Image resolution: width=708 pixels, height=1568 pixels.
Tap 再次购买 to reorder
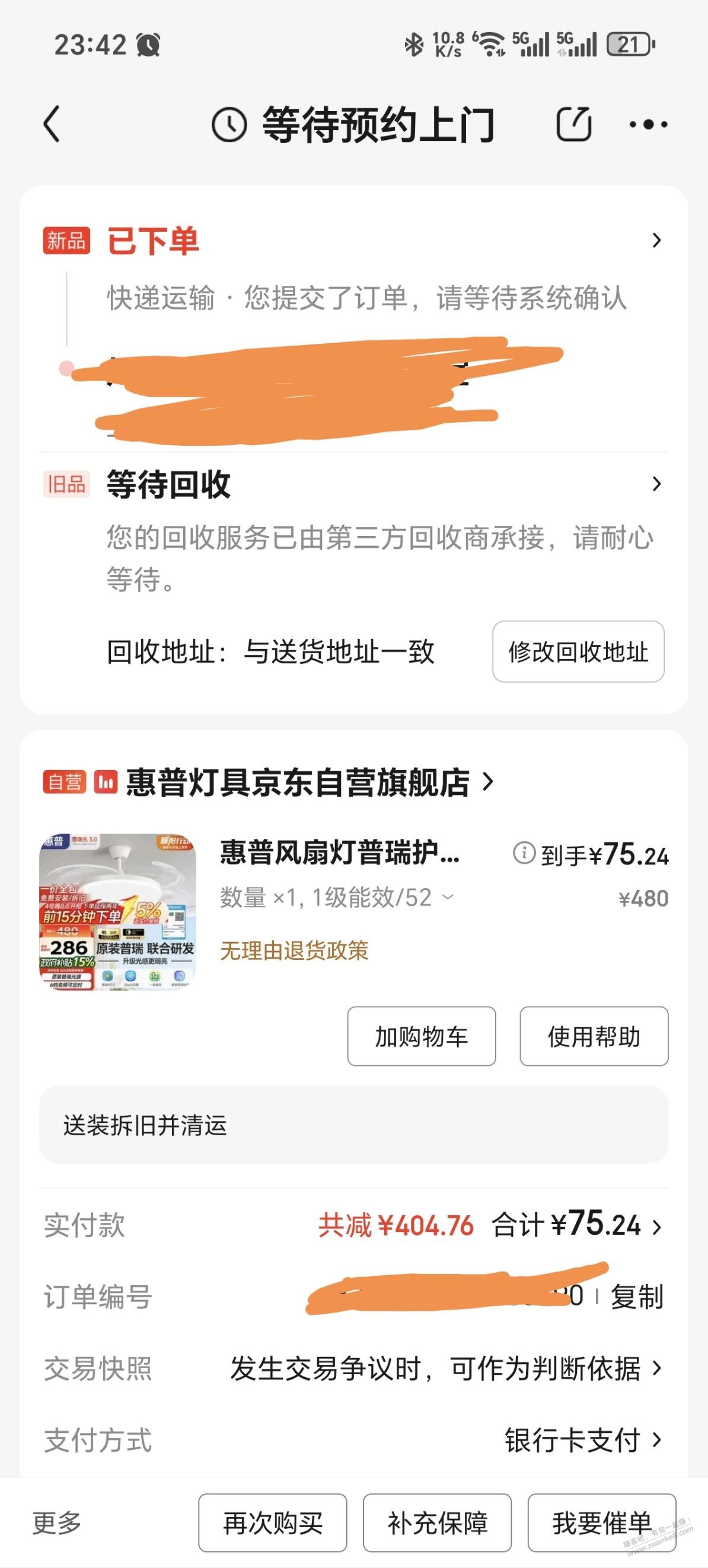pyautogui.click(x=272, y=1523)
